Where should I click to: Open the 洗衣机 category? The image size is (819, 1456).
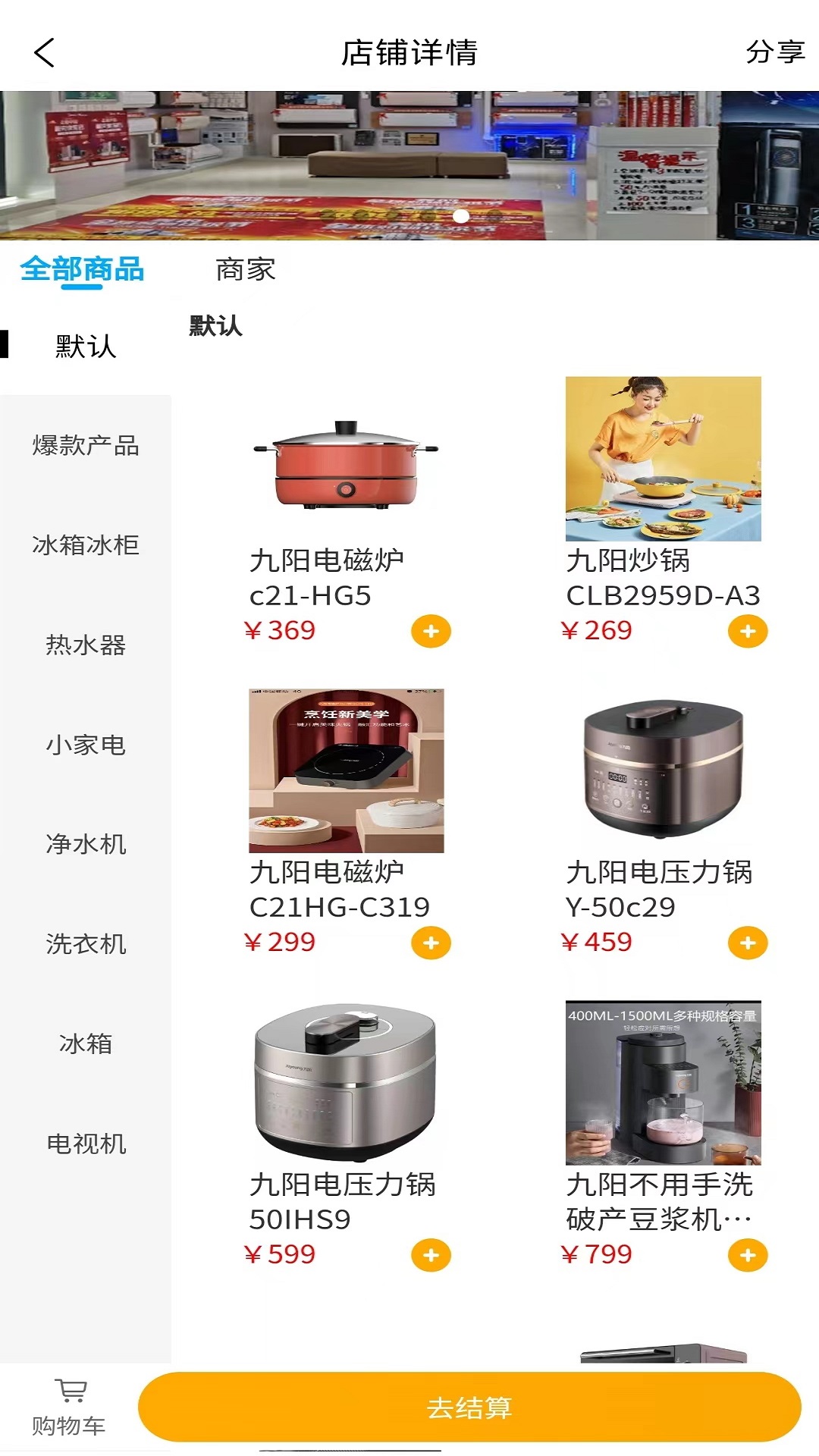(x=86, y=945)
